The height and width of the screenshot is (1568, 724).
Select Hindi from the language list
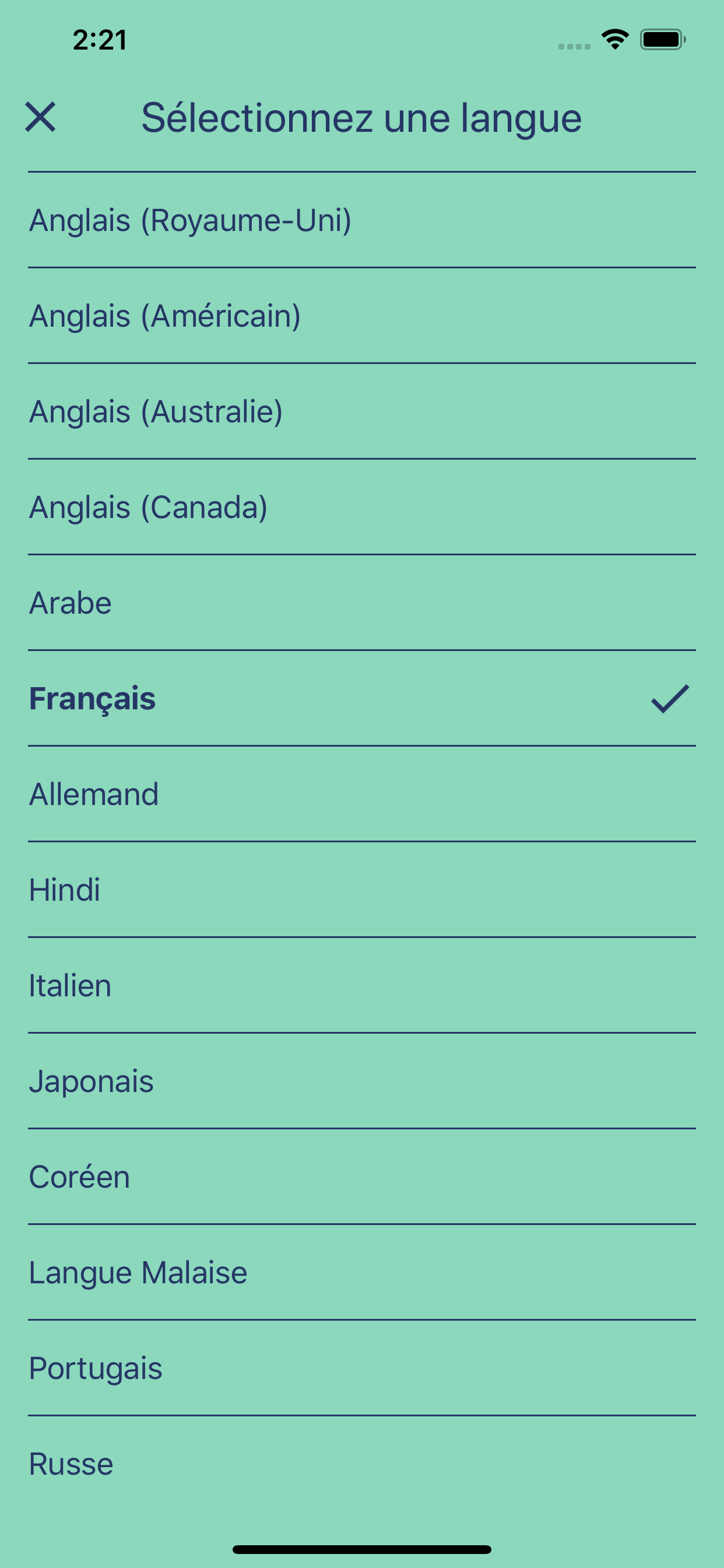click(65, 890)
